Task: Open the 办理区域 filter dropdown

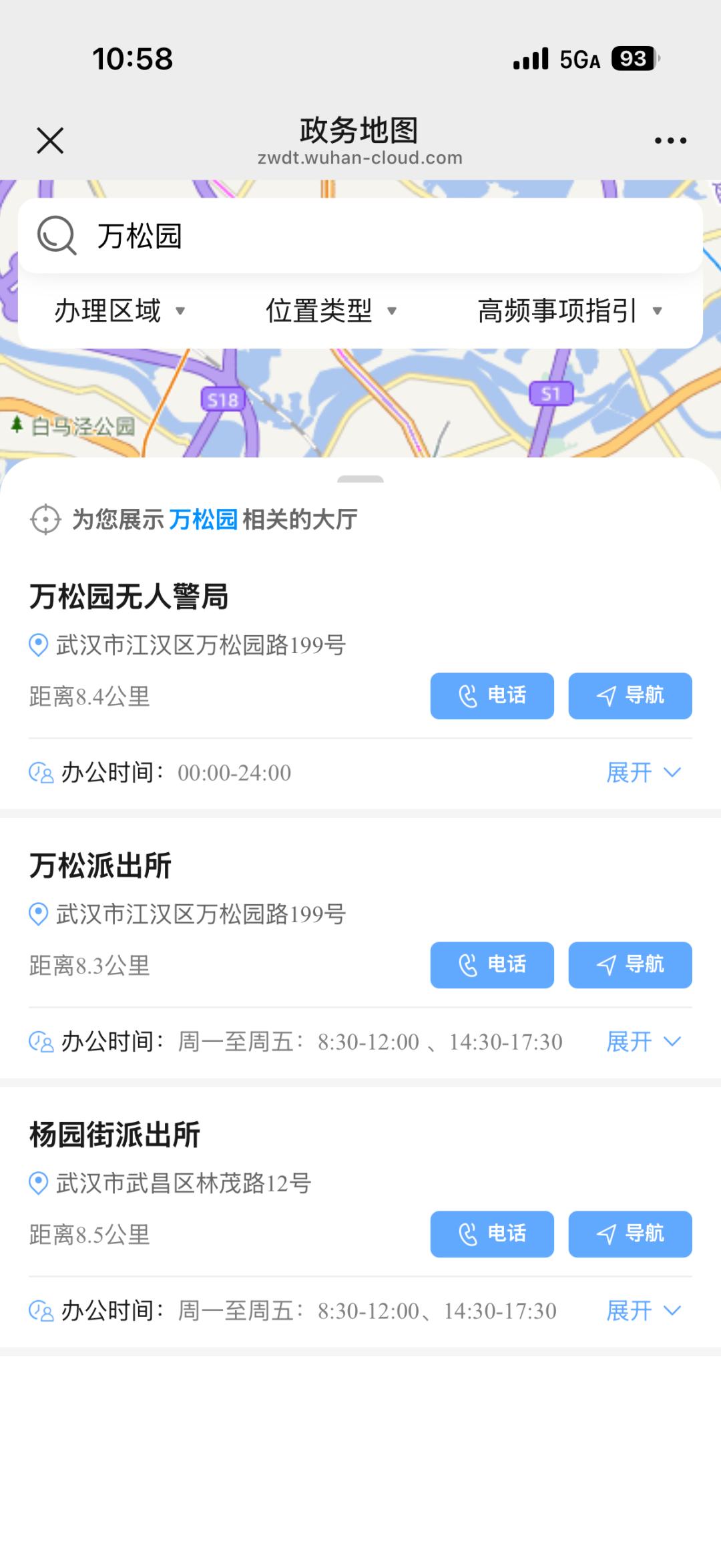Action: click(119, 311)
